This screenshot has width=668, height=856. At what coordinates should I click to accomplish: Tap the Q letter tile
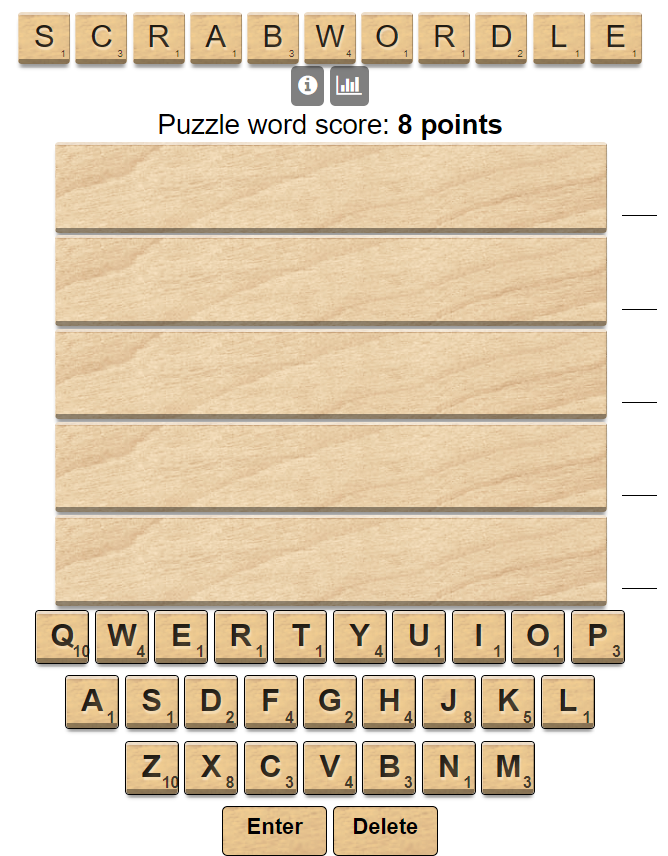tap(62, 637)
